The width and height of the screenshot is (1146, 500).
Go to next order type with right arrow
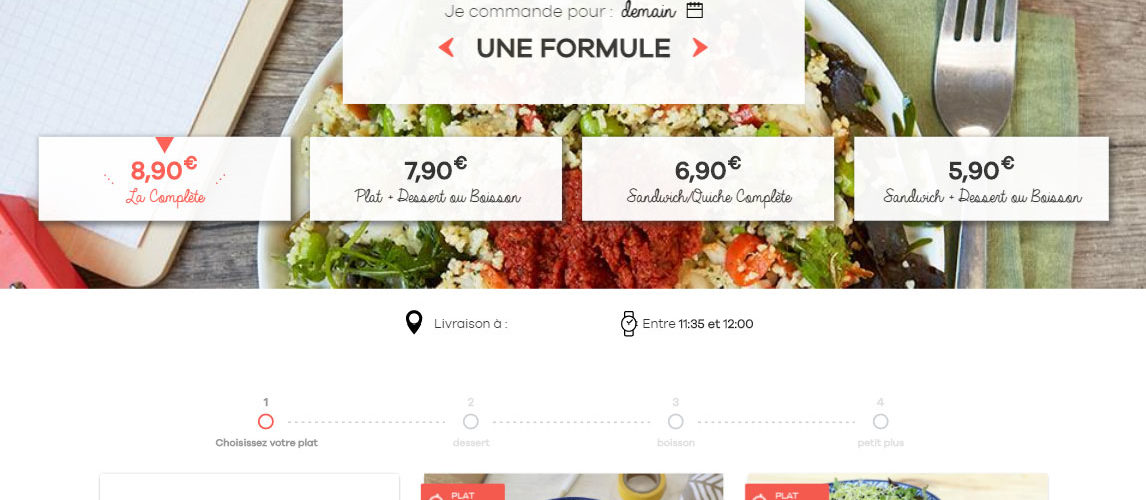pyautogui.click(x=700, y=47)
